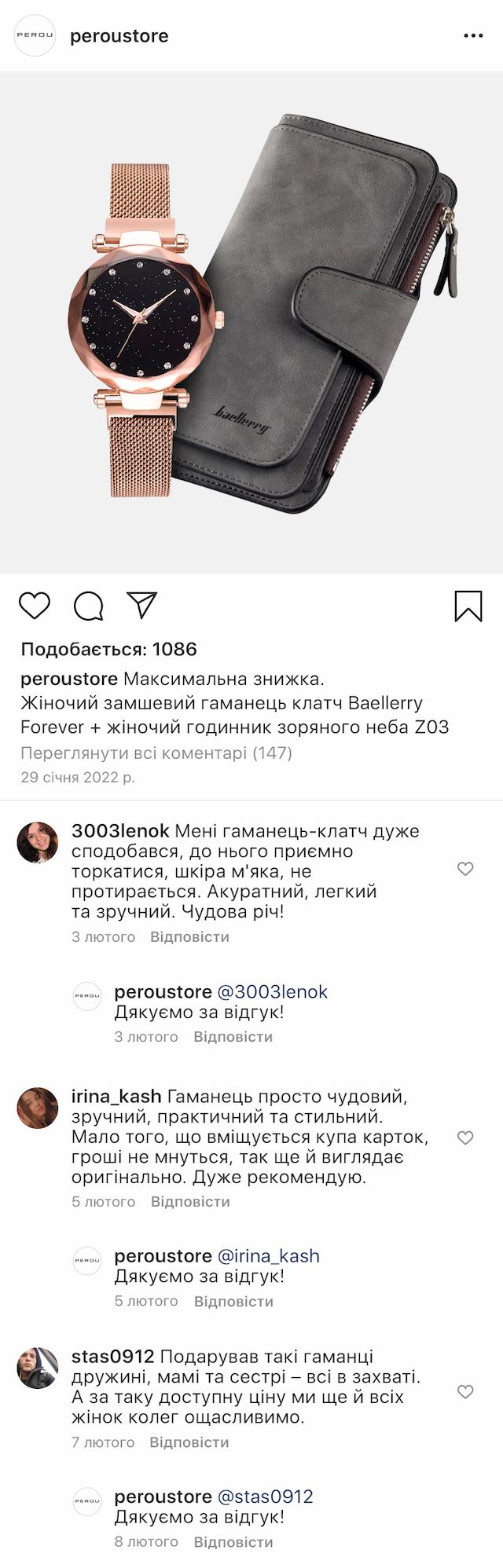Screen dimensions: 503x1568
Task: Like irina_kash's comment
Action: [465, 1138]
